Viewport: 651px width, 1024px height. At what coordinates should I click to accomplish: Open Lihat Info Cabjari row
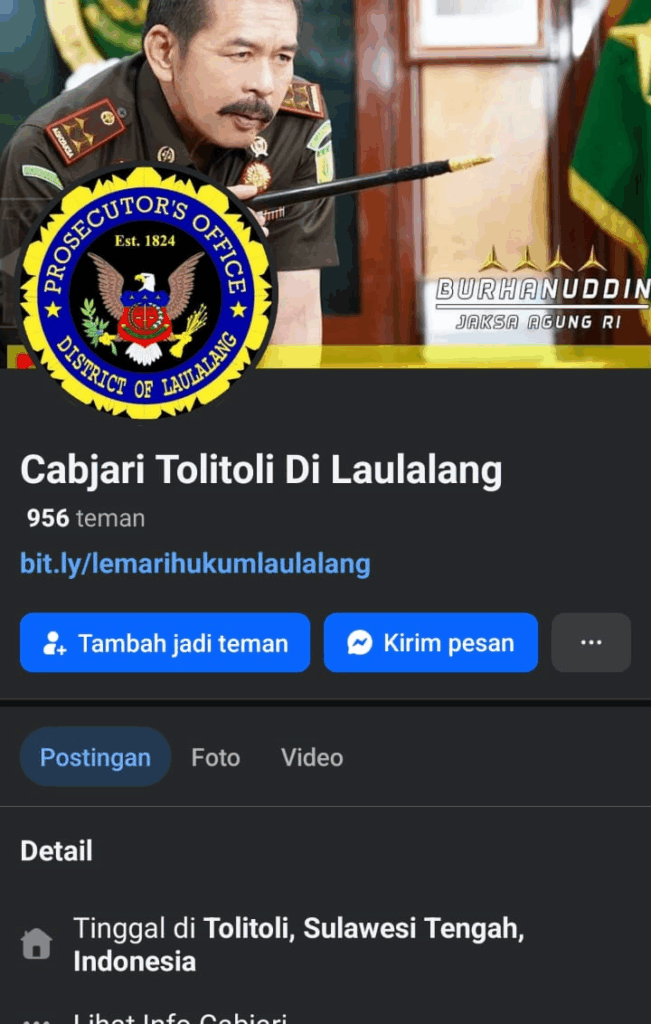click(180, 1016)
